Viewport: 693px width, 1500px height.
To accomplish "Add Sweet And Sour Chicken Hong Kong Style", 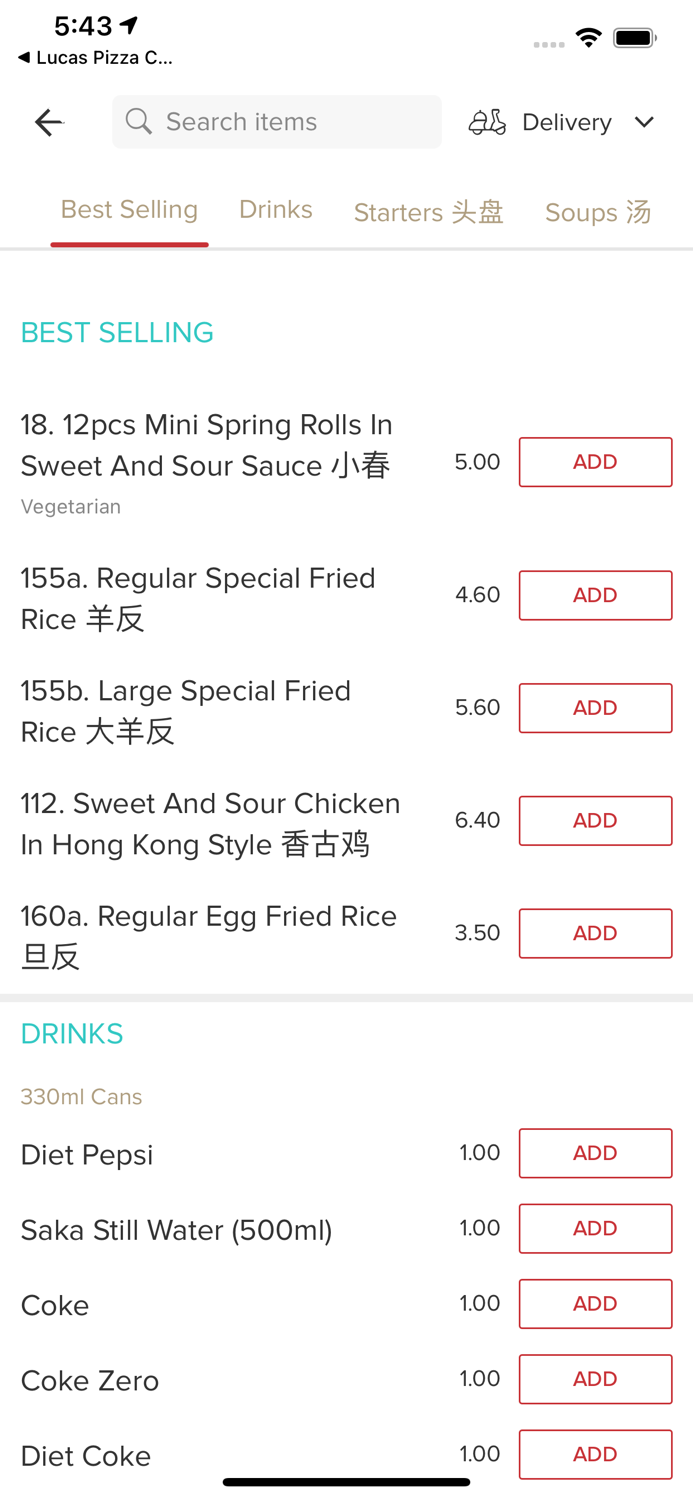I will (x=595, y=821).
